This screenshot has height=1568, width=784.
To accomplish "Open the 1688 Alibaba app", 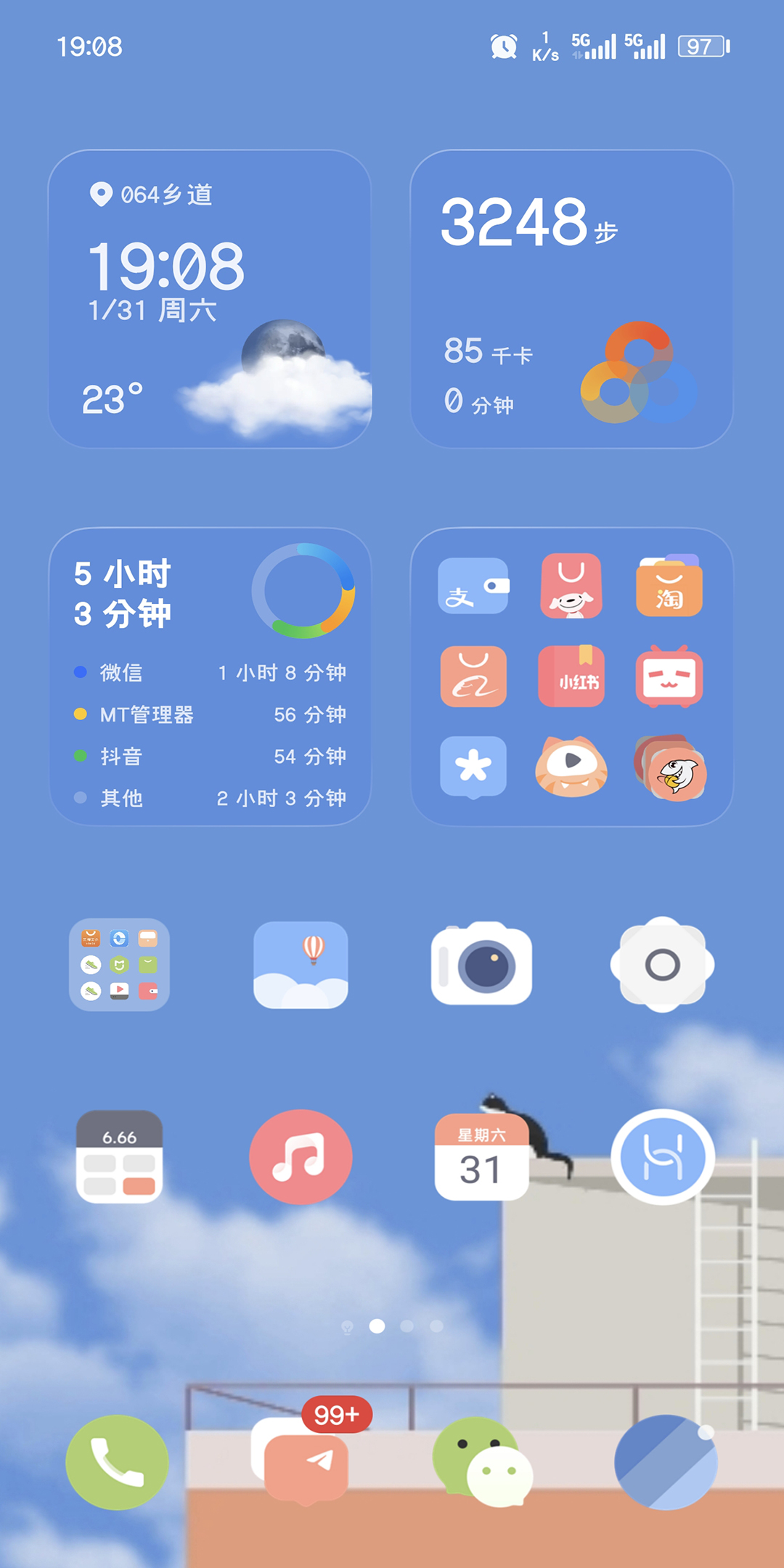I will (473, 677).
